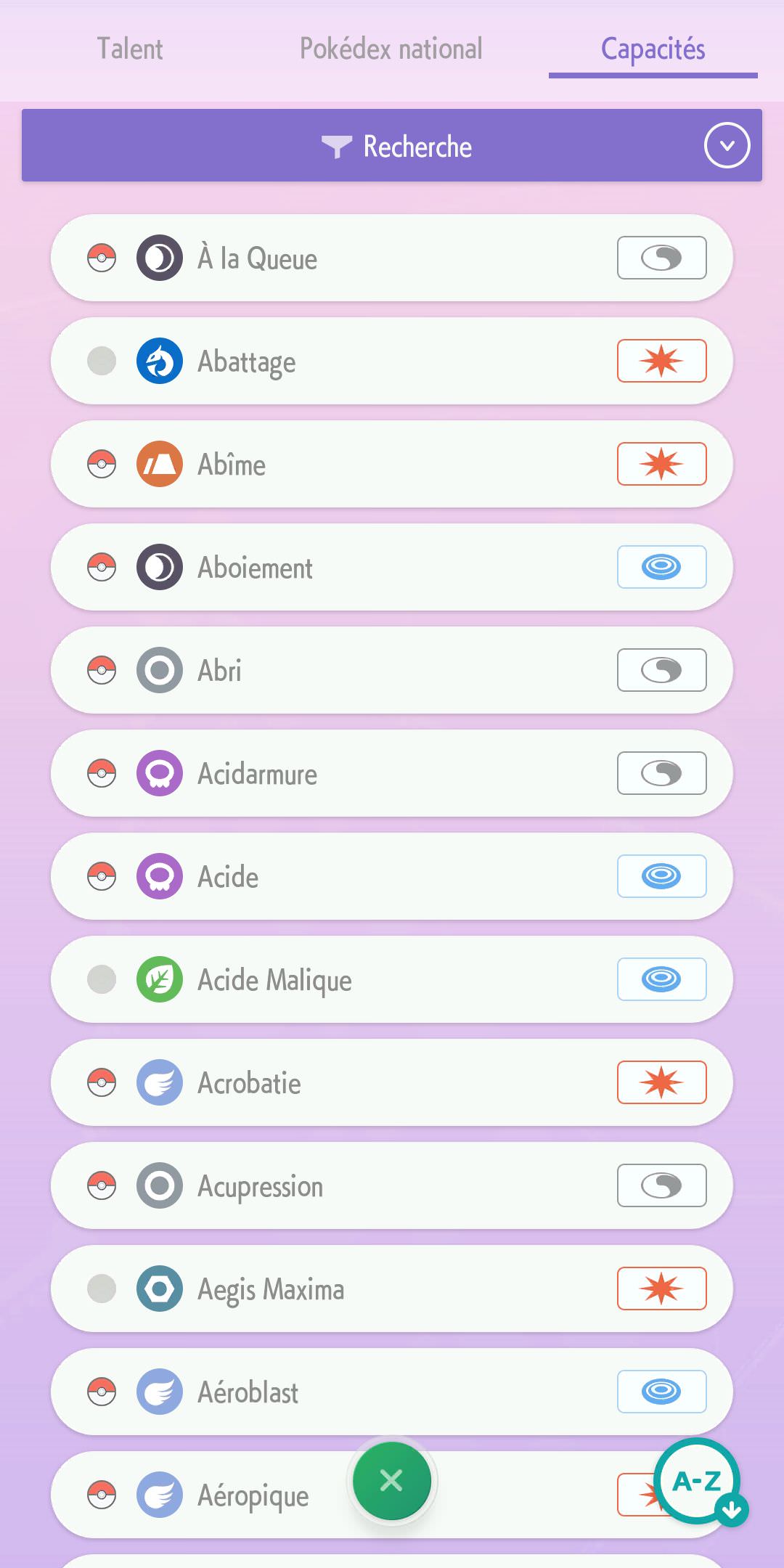Select the Abri move row

coord(392,671)
